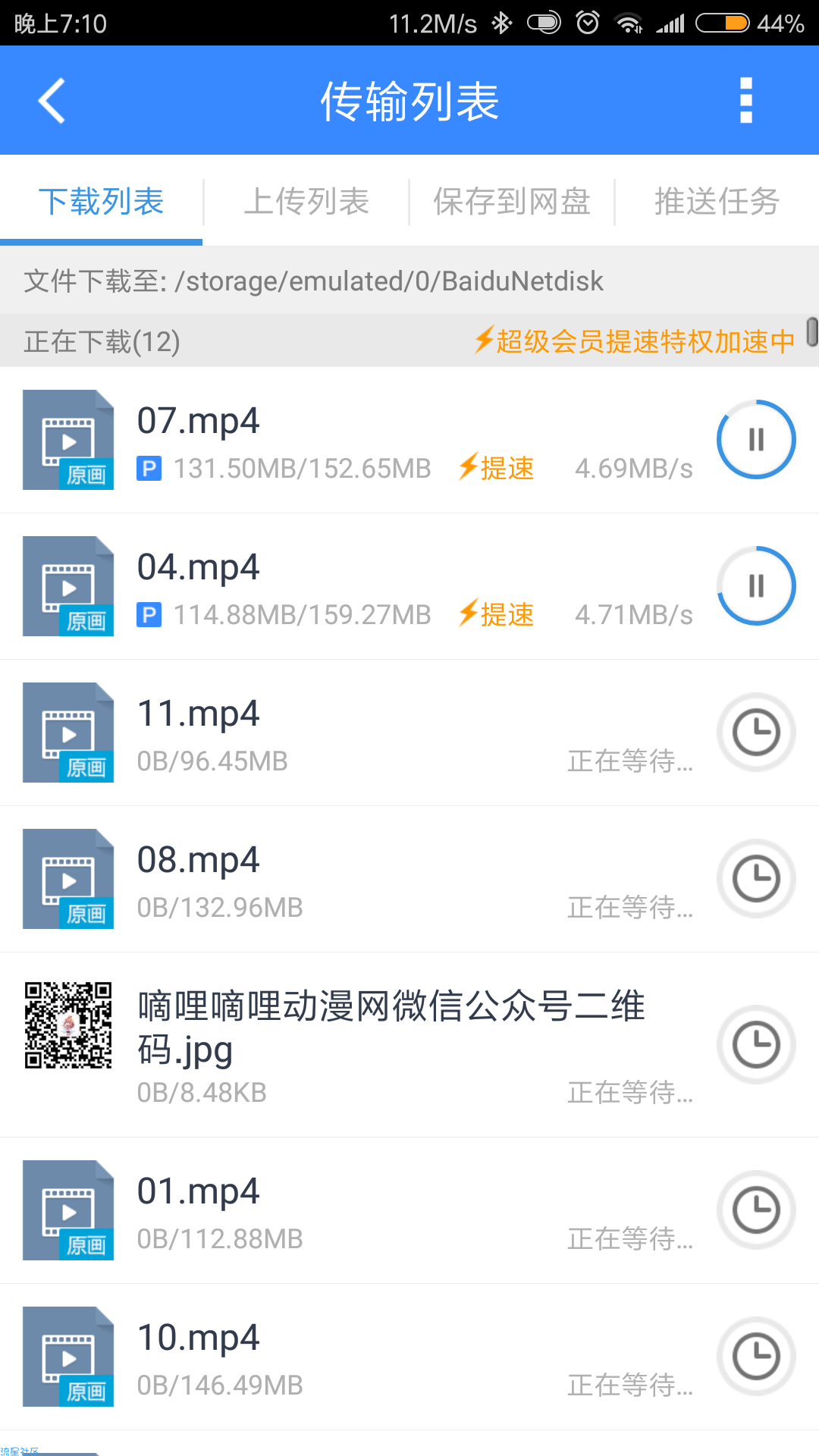This screenshot has width=819, height=1456.
Task: Tap the waiting clock for 08.mp4
Action: click(x=756, y=879)
